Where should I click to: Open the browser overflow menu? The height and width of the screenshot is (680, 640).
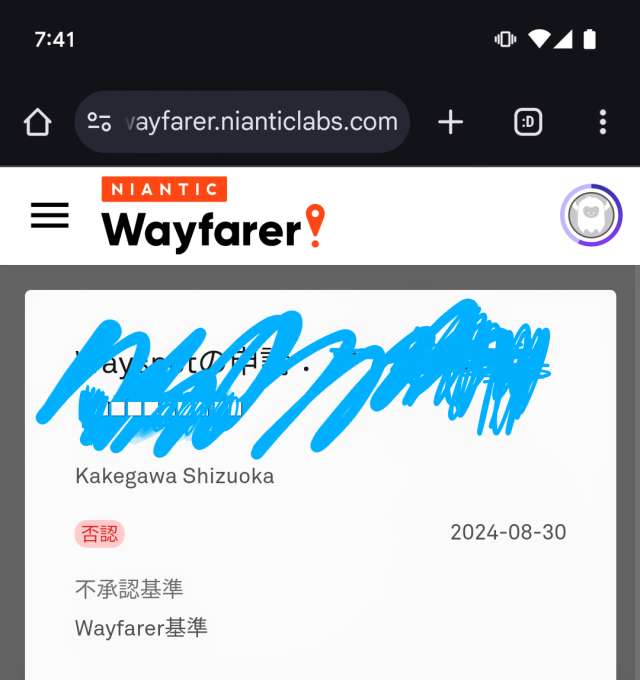point(602,122)
